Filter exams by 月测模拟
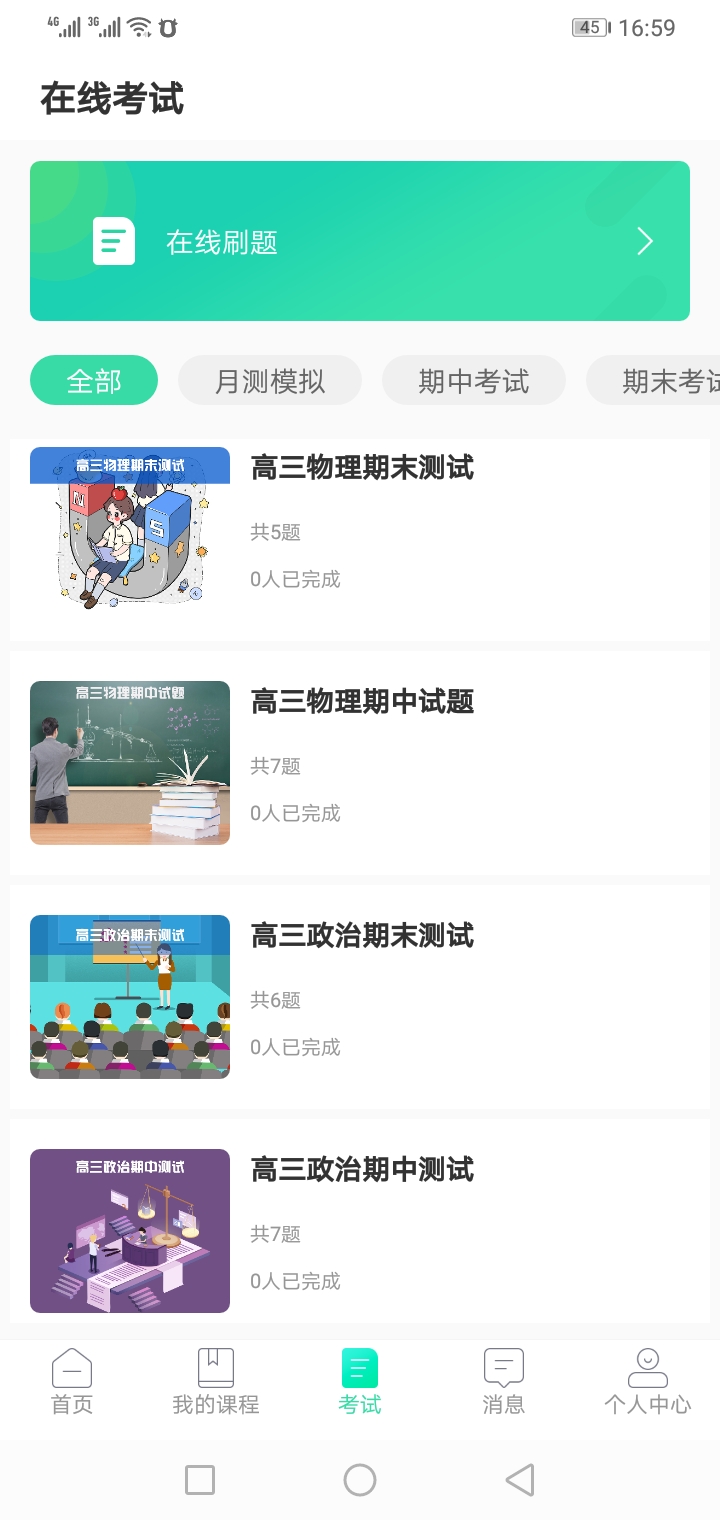Screen dimensions: 720x1520 [x=270, y=381]
